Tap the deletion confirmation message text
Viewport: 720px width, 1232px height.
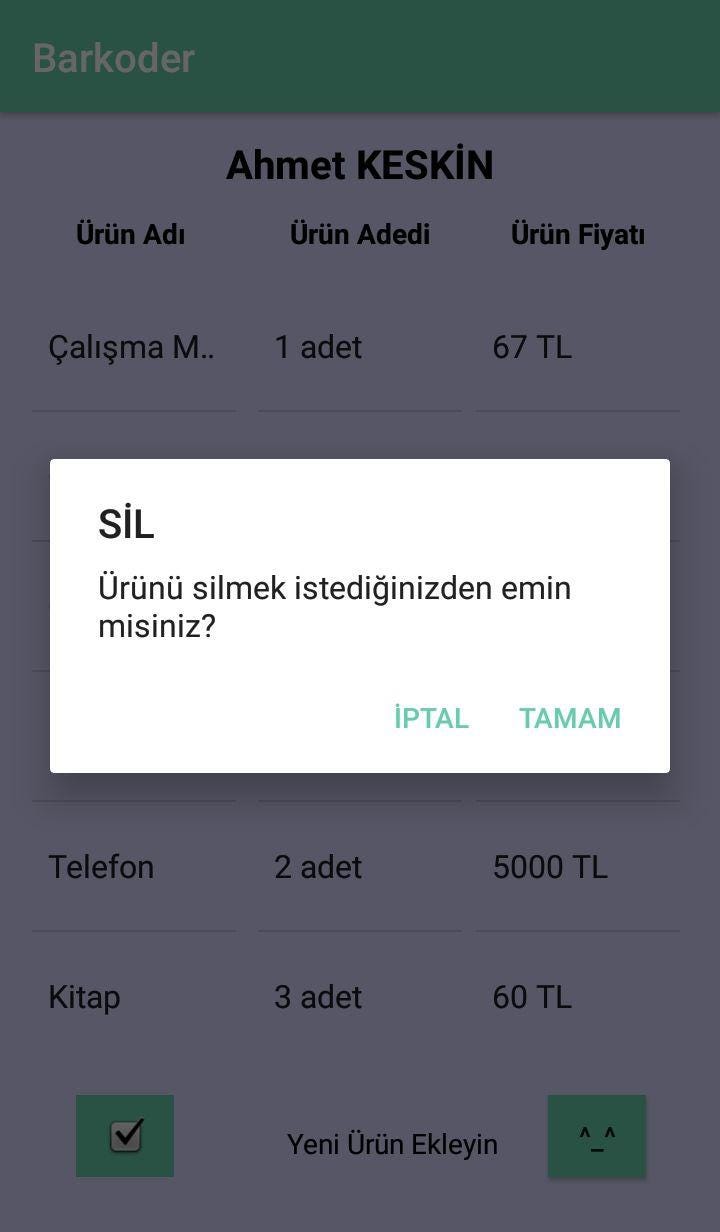point(334,608)
